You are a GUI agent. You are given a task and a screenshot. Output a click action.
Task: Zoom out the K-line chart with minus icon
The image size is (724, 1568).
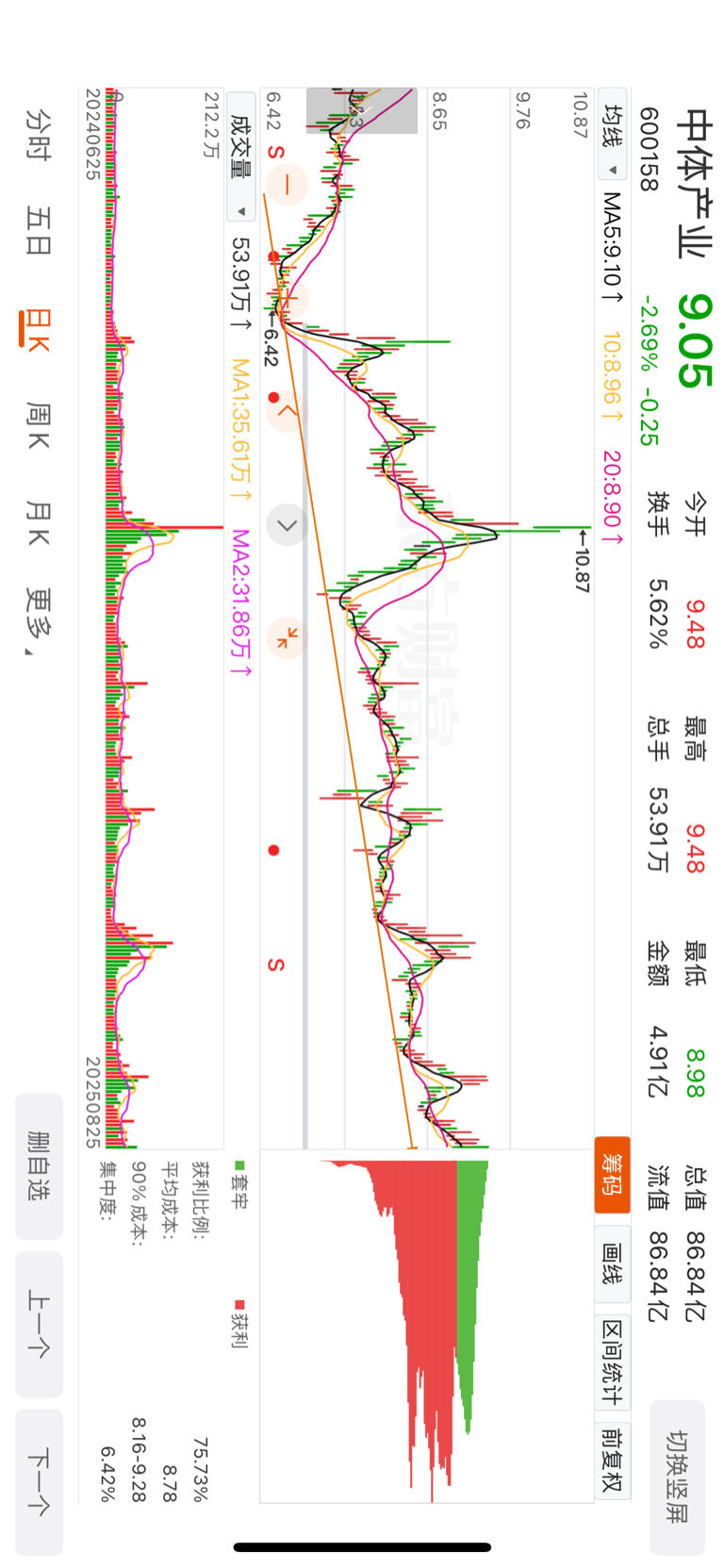click(286, 184)
